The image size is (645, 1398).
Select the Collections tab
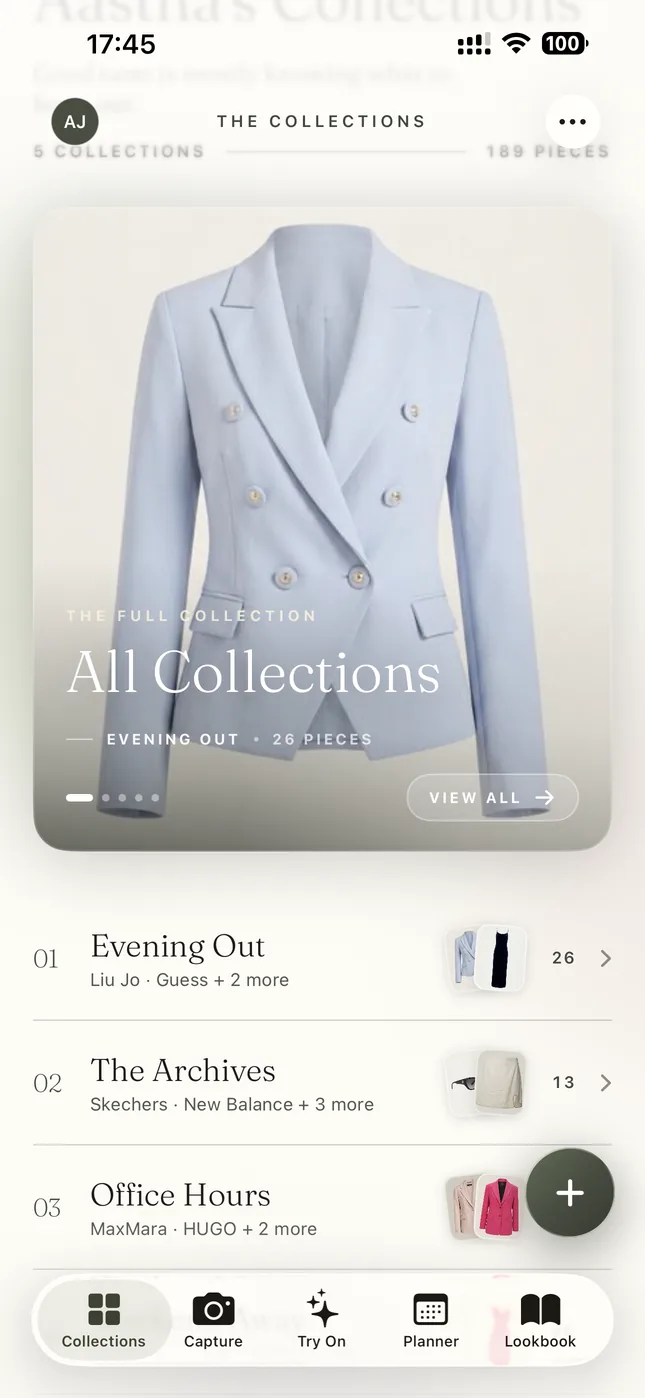pyautogui.click(x=104, y=1320)
